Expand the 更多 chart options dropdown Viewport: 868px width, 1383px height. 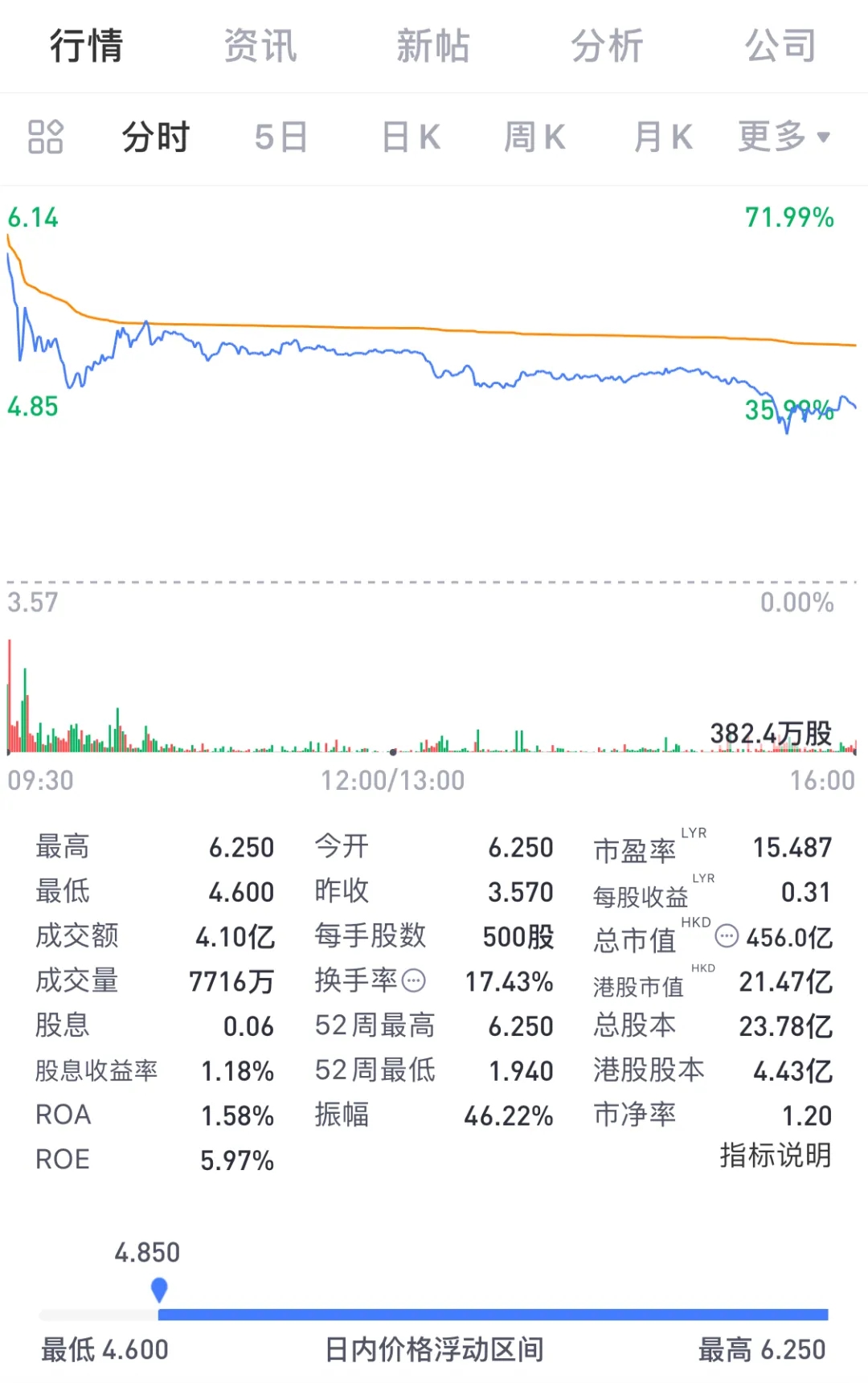click(x=784, y=137)
